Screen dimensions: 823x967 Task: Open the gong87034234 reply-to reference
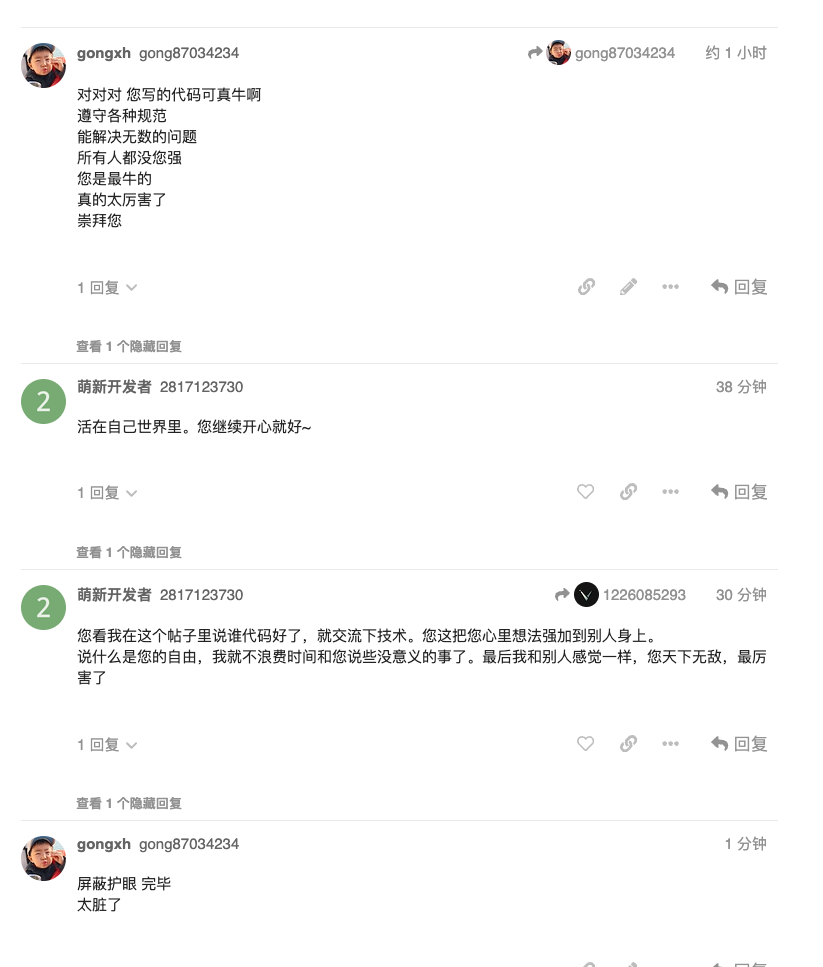[x=612, y=53]
